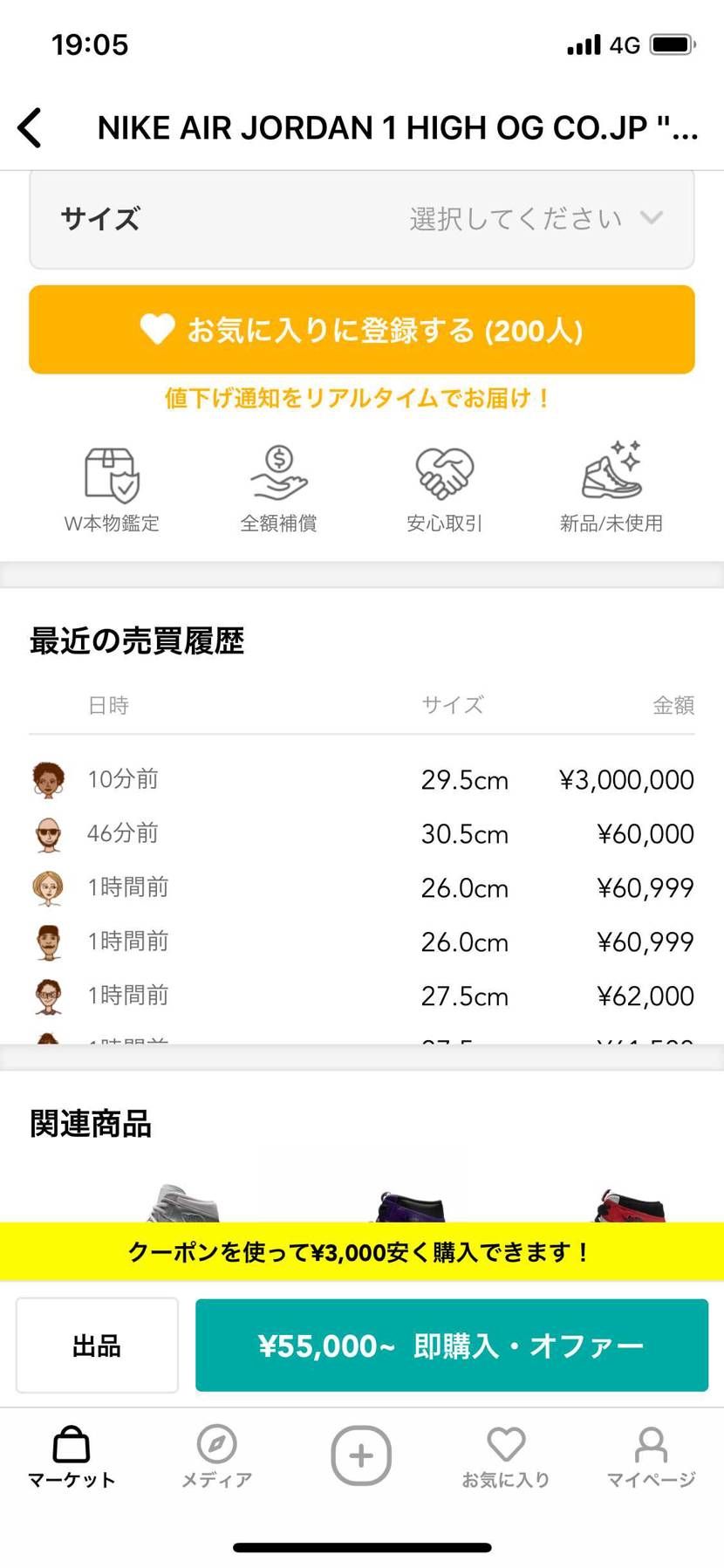The width and height of the screenshot is (724, 1568).
Task: Tap the ¥3,000 coupon banner
Action: point(361,1251)
